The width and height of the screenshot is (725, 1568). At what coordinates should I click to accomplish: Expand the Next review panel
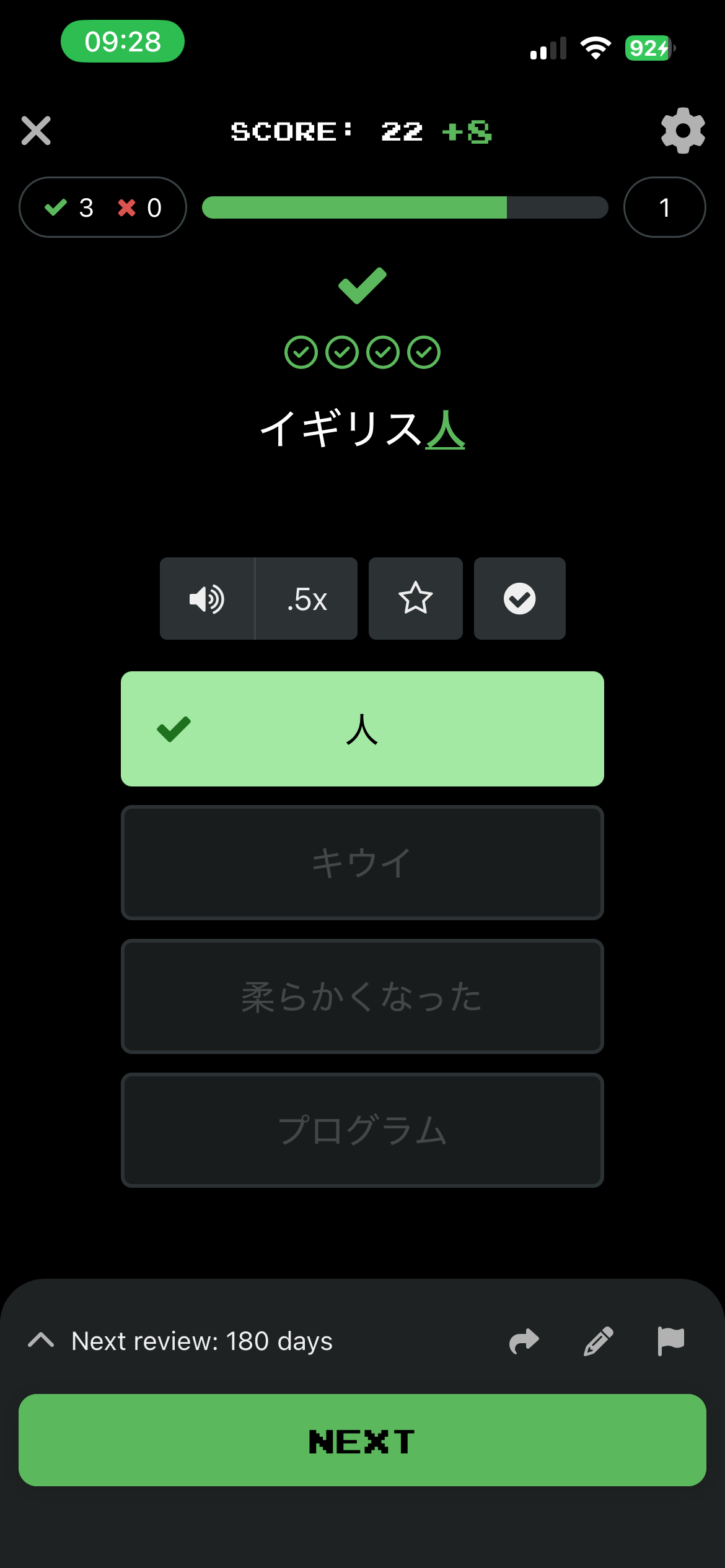tap(42, 1341)
